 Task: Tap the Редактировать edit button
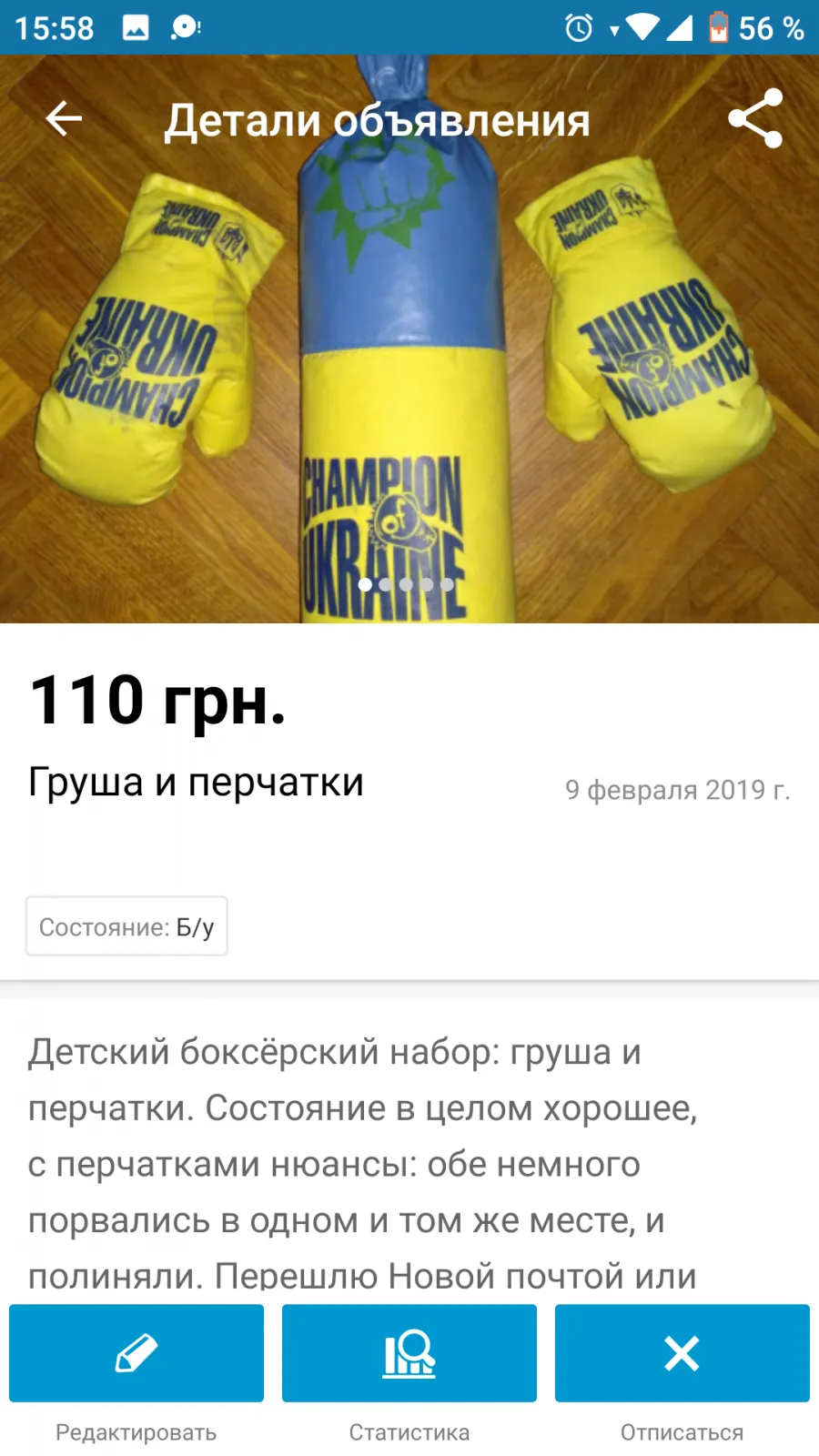click(136, 1352)
